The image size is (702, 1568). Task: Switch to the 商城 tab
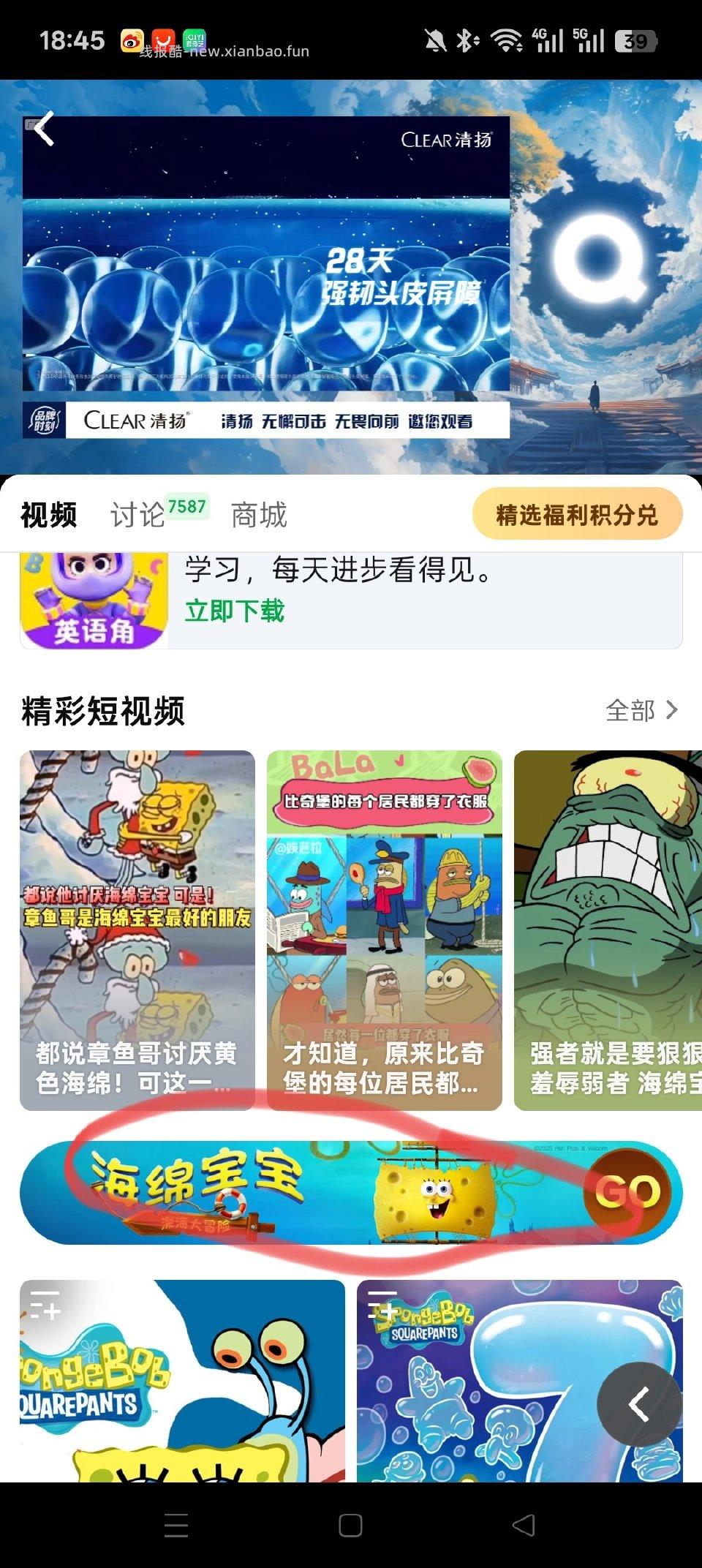[x=259, y=516]
